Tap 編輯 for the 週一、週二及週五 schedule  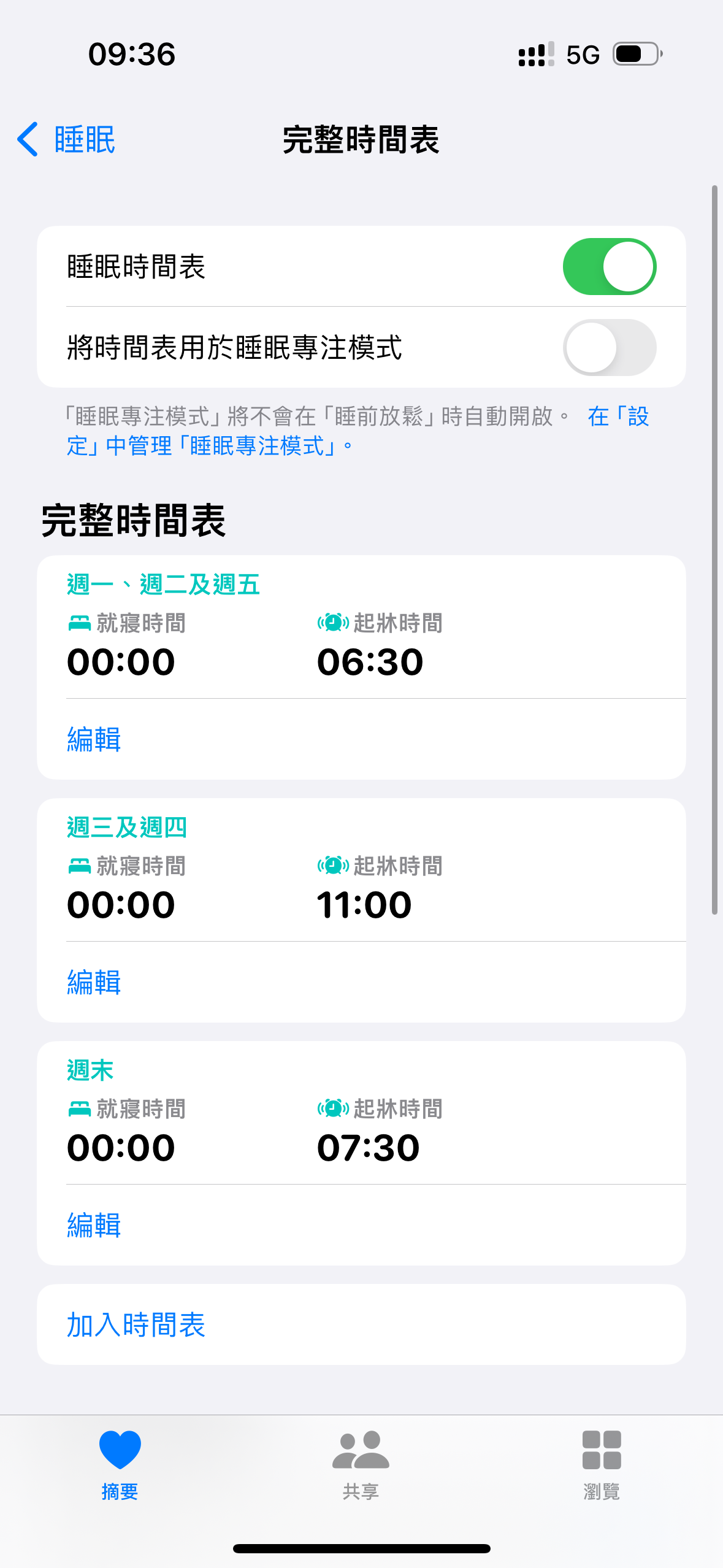click(94, 739)
